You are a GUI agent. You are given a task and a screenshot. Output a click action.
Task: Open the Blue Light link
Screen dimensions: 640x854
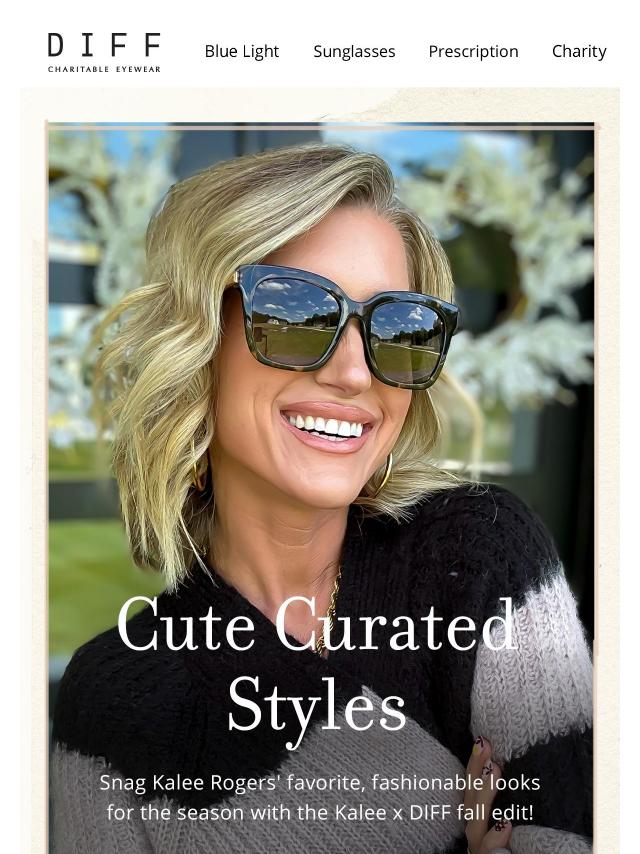tap(242, 51)
